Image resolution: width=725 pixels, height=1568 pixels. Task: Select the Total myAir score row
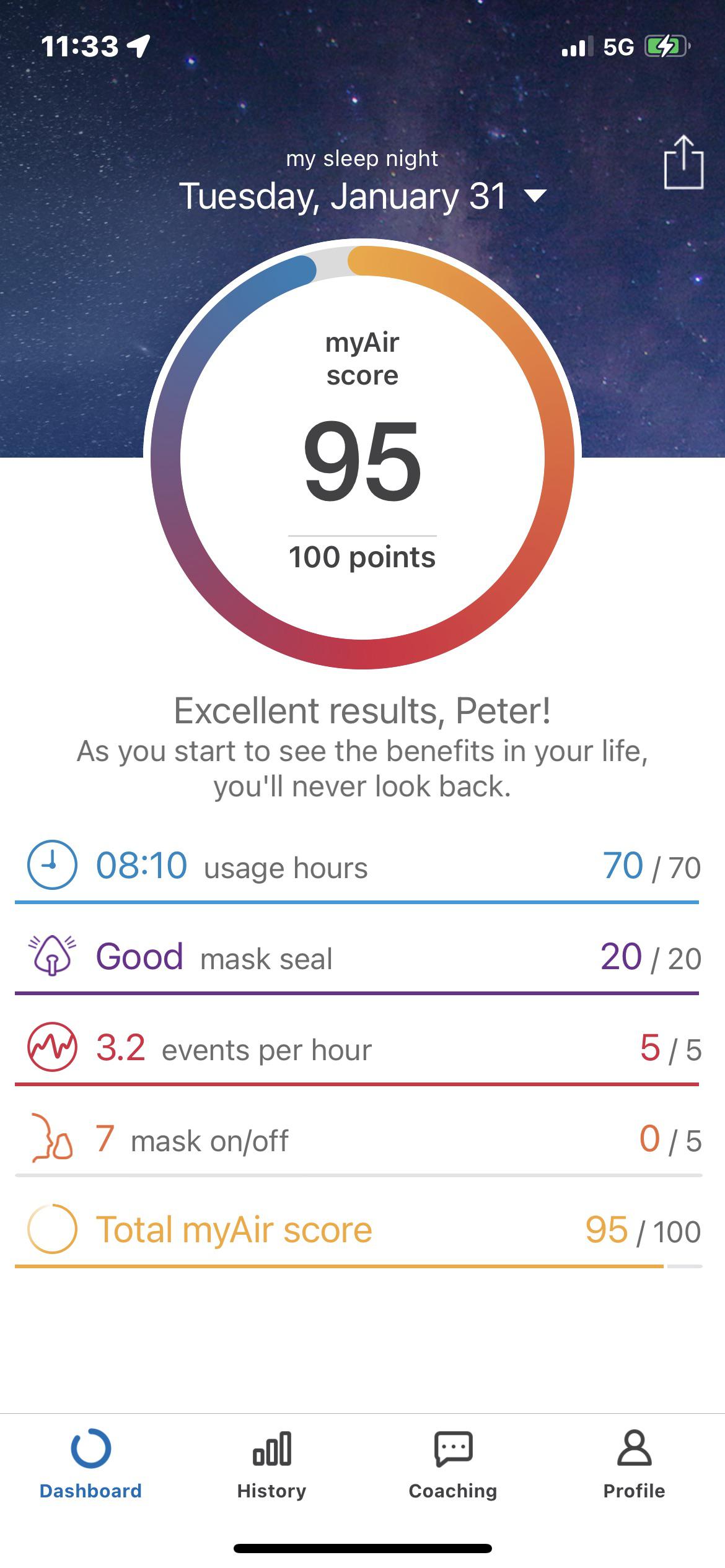click(x=362, y=1230)
